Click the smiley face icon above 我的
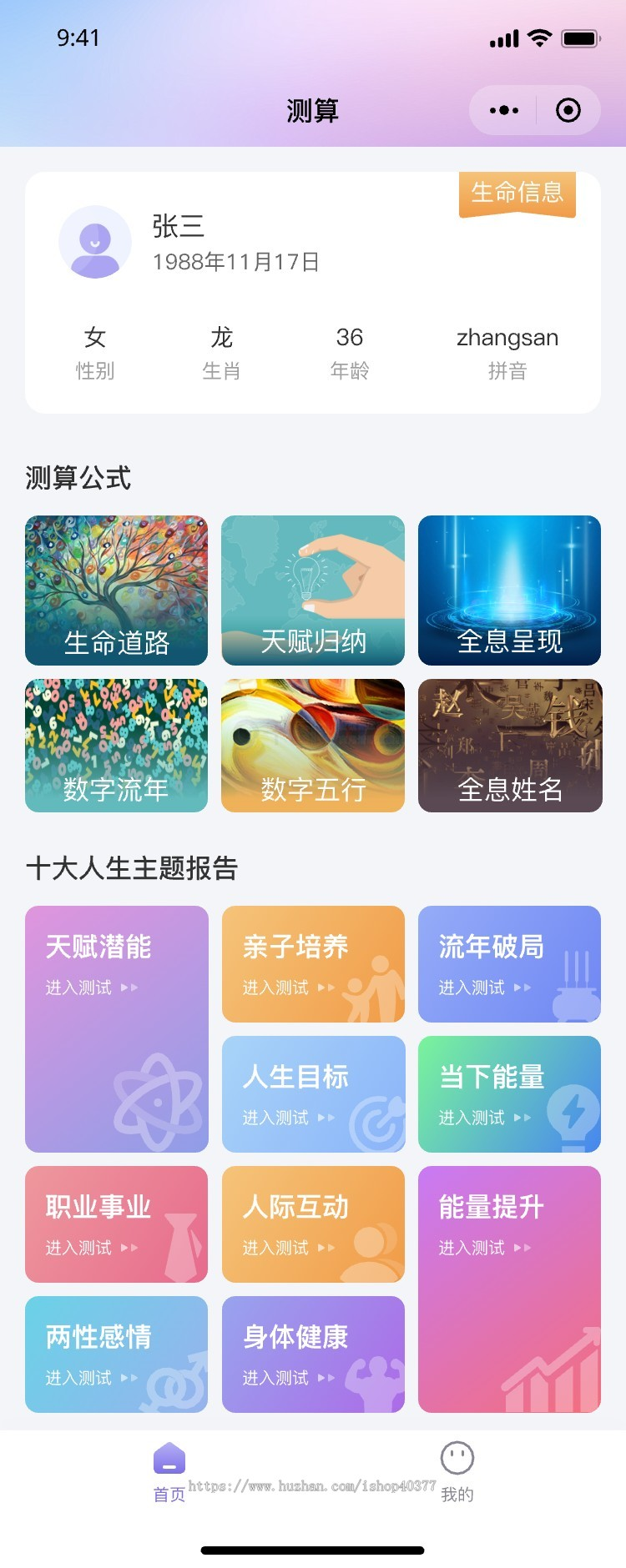 [456, 1458]
